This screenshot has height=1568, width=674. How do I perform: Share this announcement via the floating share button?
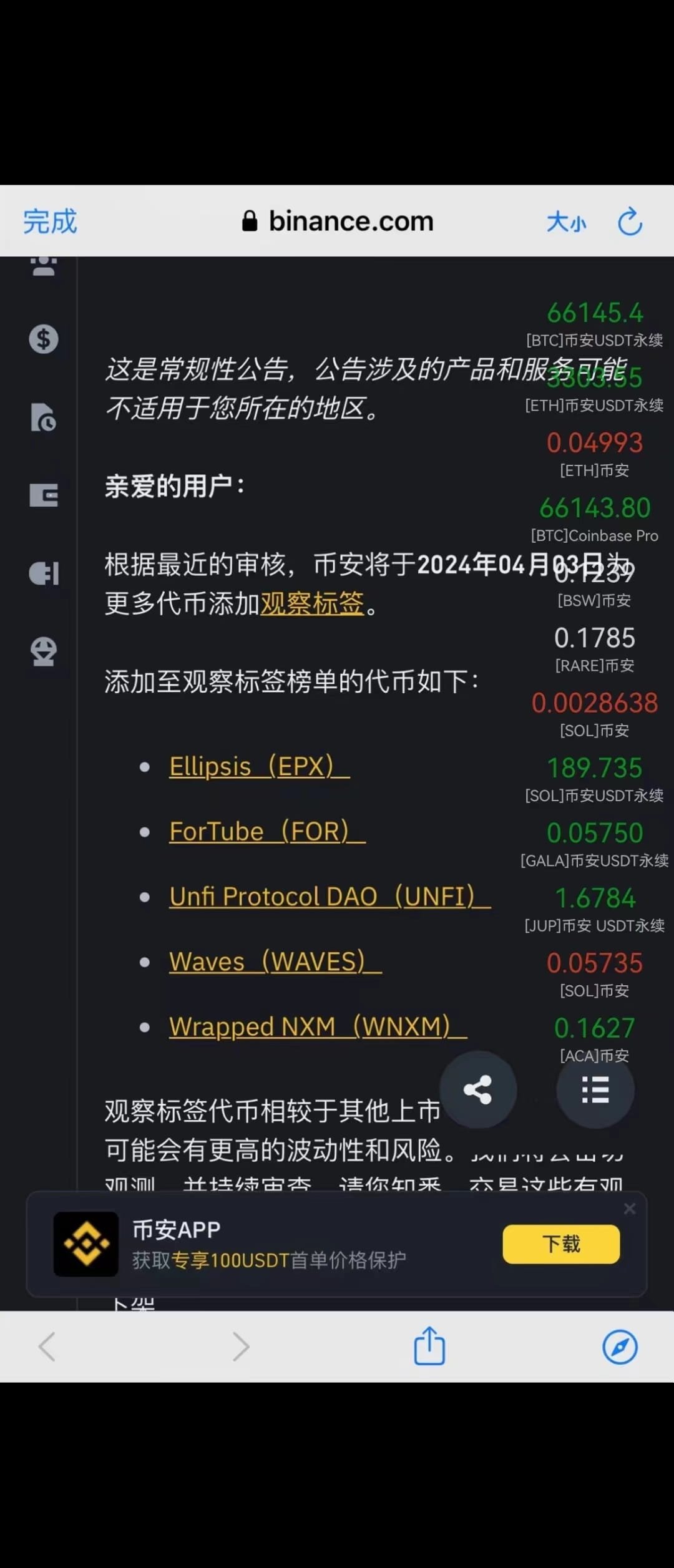coord(478,1089)
